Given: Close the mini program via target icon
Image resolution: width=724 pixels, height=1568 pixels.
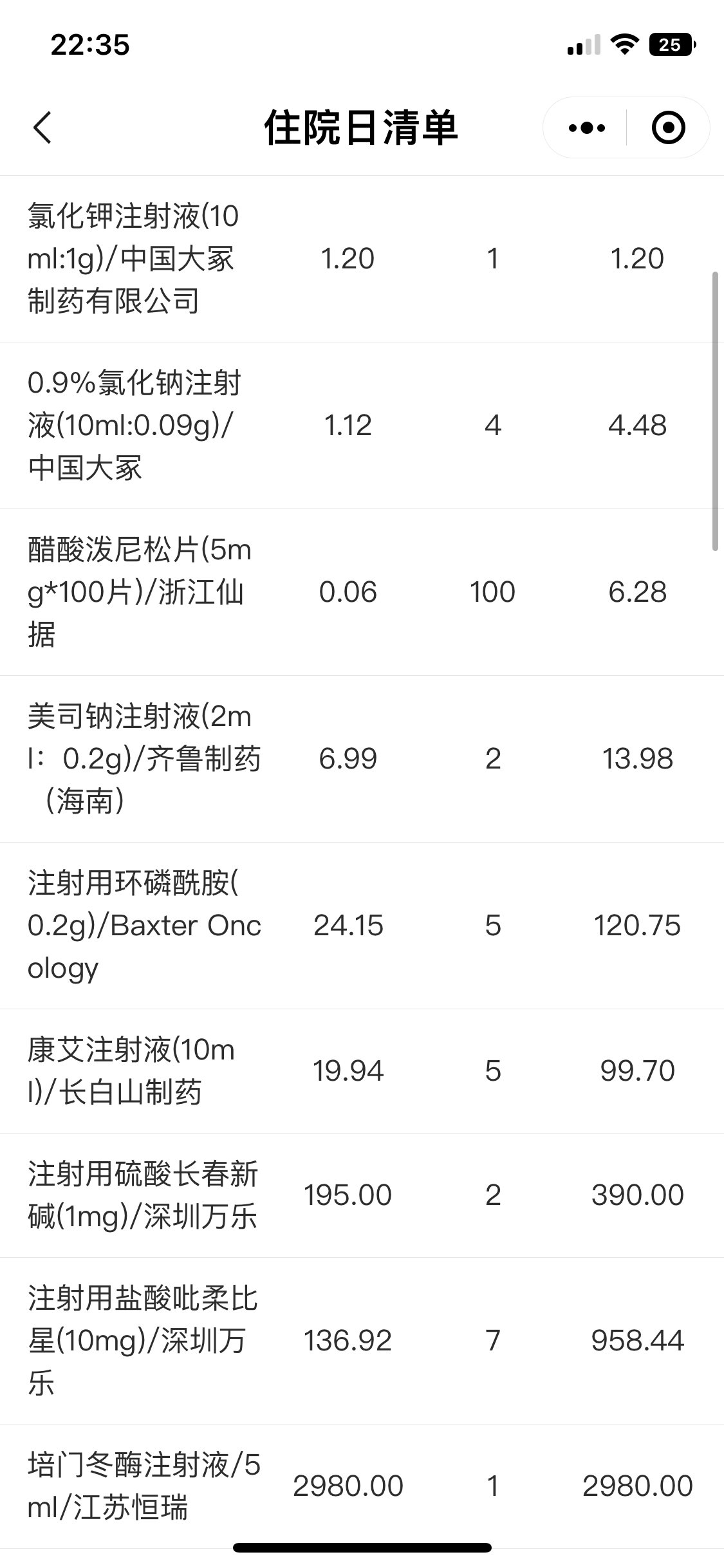Looking at the screenshot, I should coord(668,127).
